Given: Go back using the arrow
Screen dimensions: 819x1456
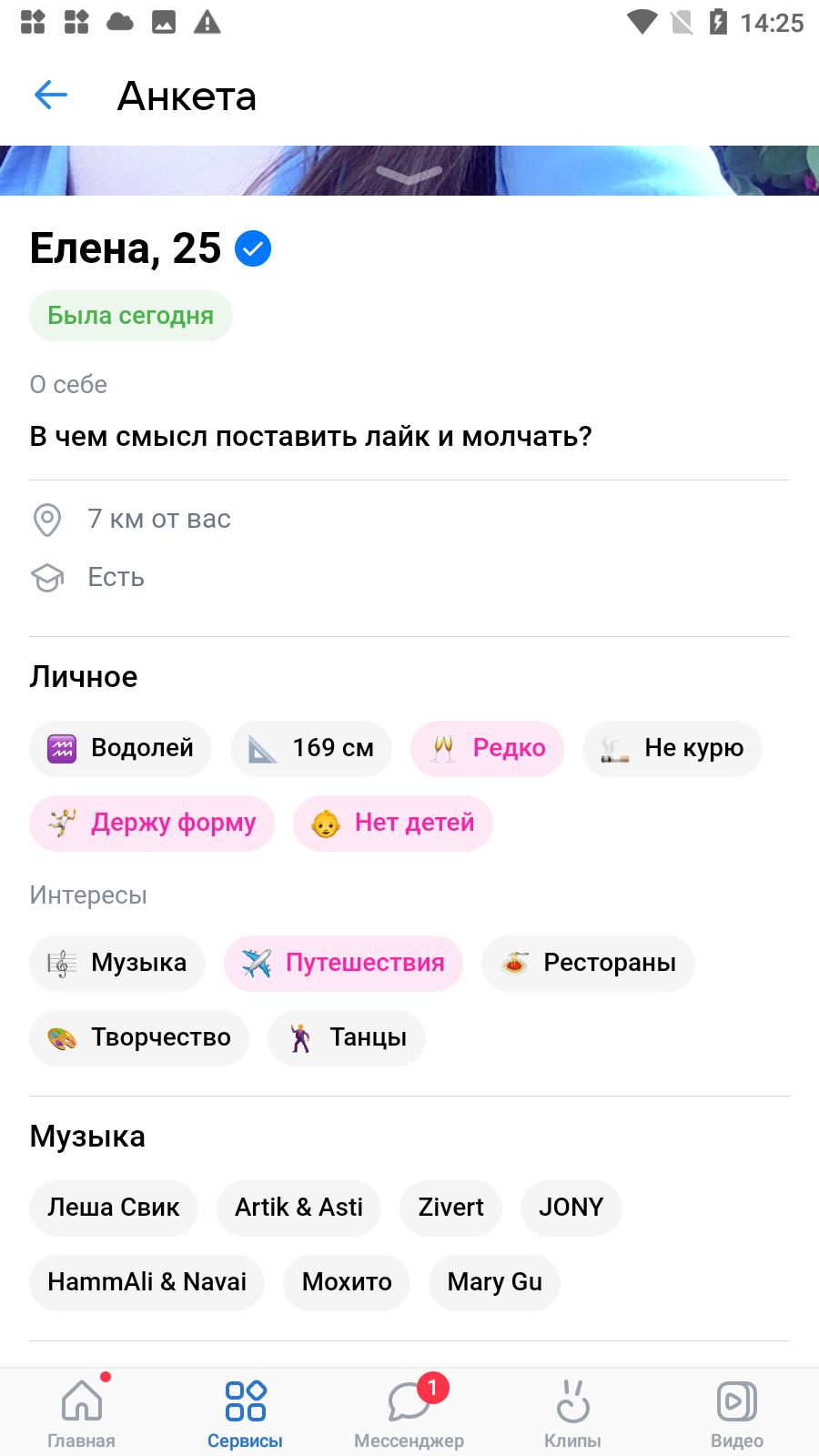Looking at the screenshot, I should coord(51,95).
